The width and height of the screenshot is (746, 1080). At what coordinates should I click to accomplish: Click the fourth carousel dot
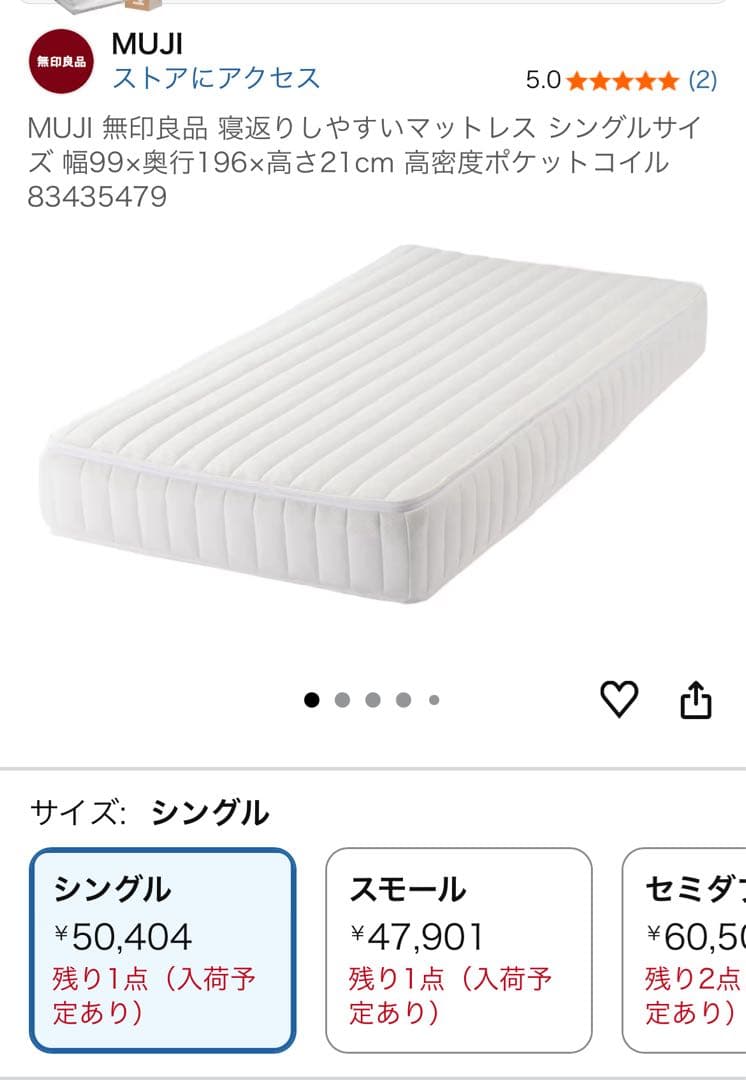point(404,697)
